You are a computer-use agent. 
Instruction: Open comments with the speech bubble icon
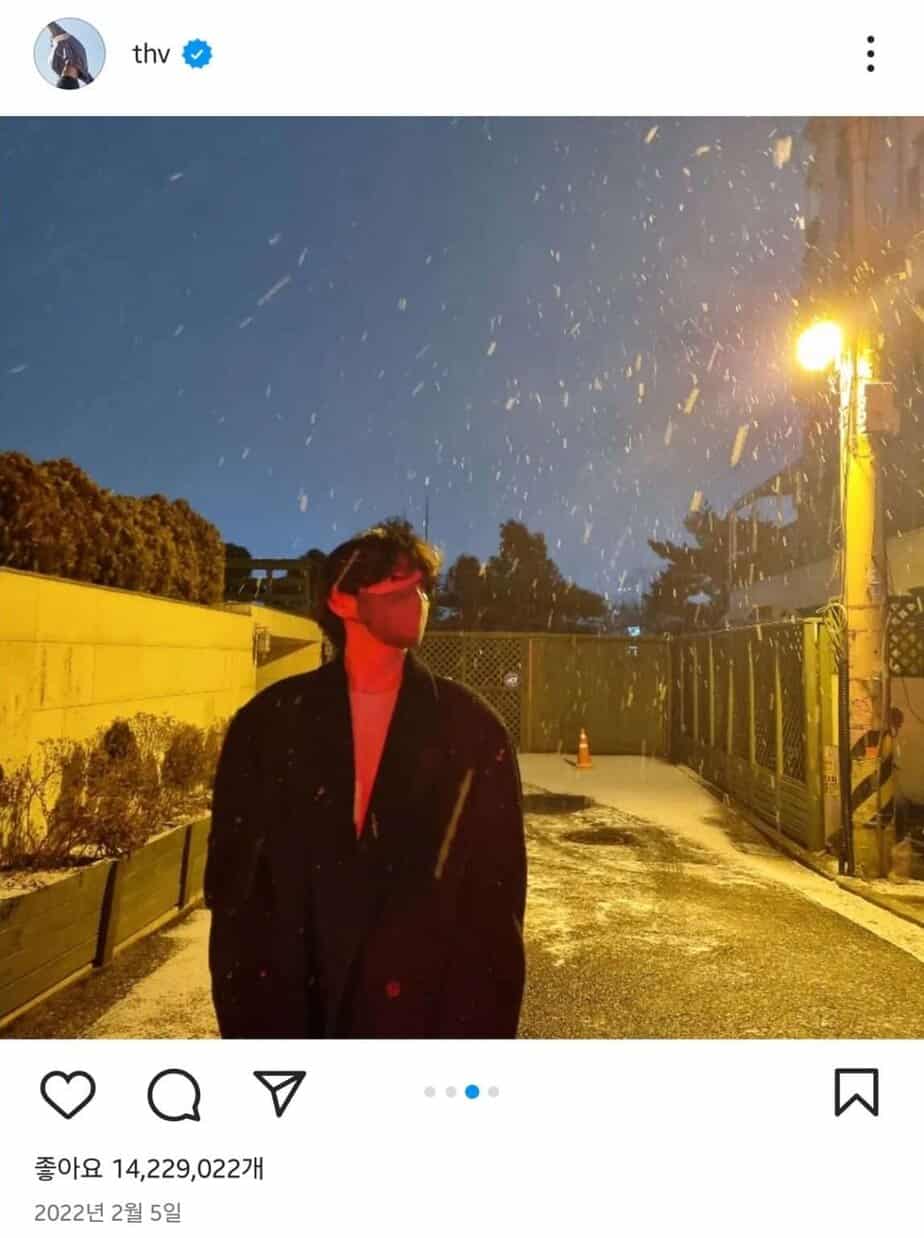click(174, 1094)
